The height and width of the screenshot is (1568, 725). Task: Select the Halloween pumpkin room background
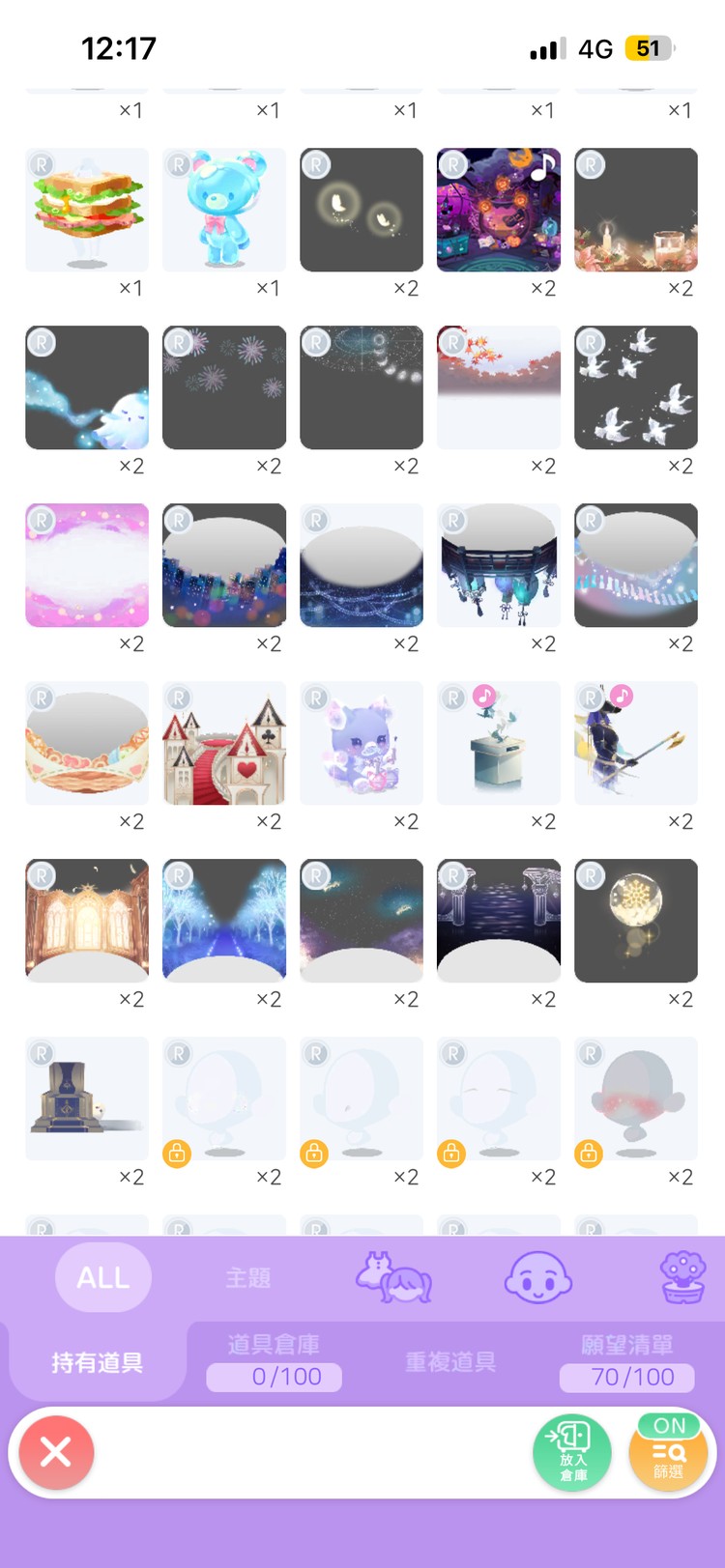499,210
